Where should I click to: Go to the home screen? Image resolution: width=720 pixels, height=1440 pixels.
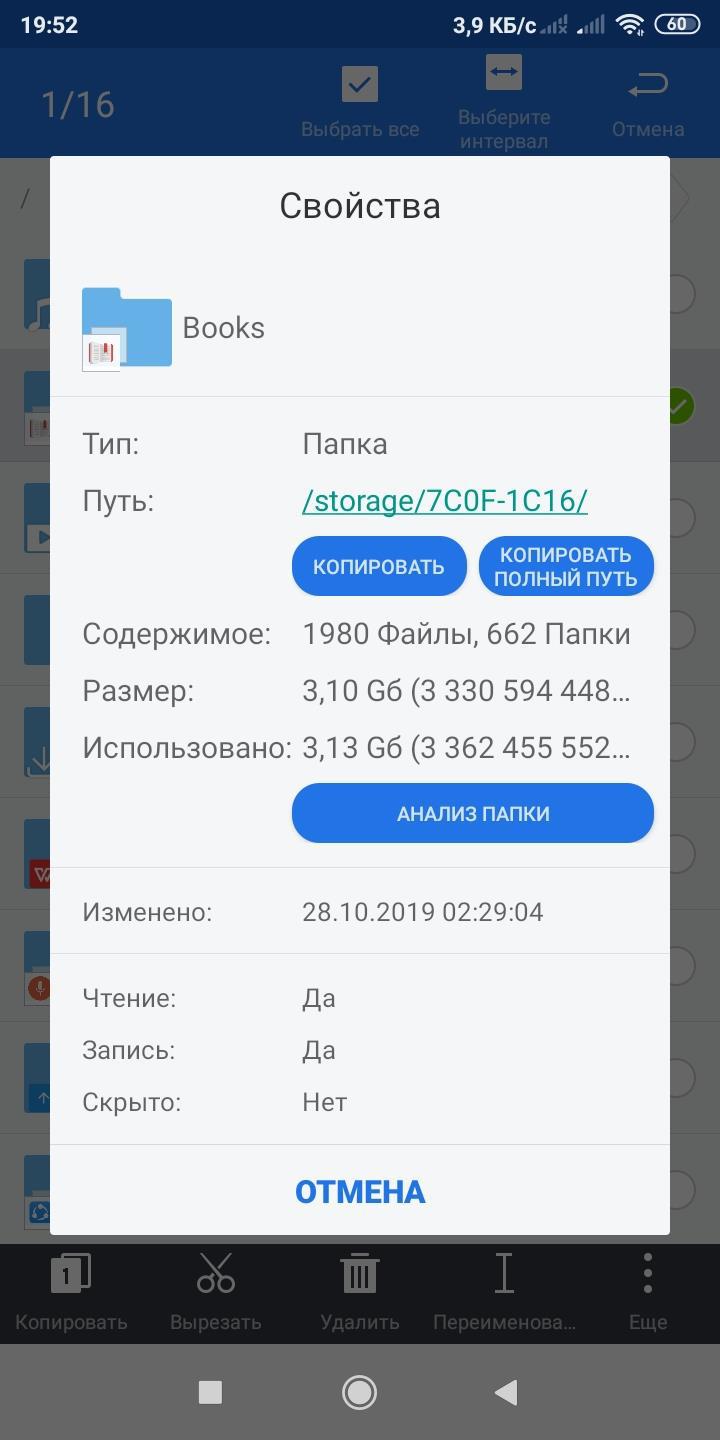(359, 1392)
